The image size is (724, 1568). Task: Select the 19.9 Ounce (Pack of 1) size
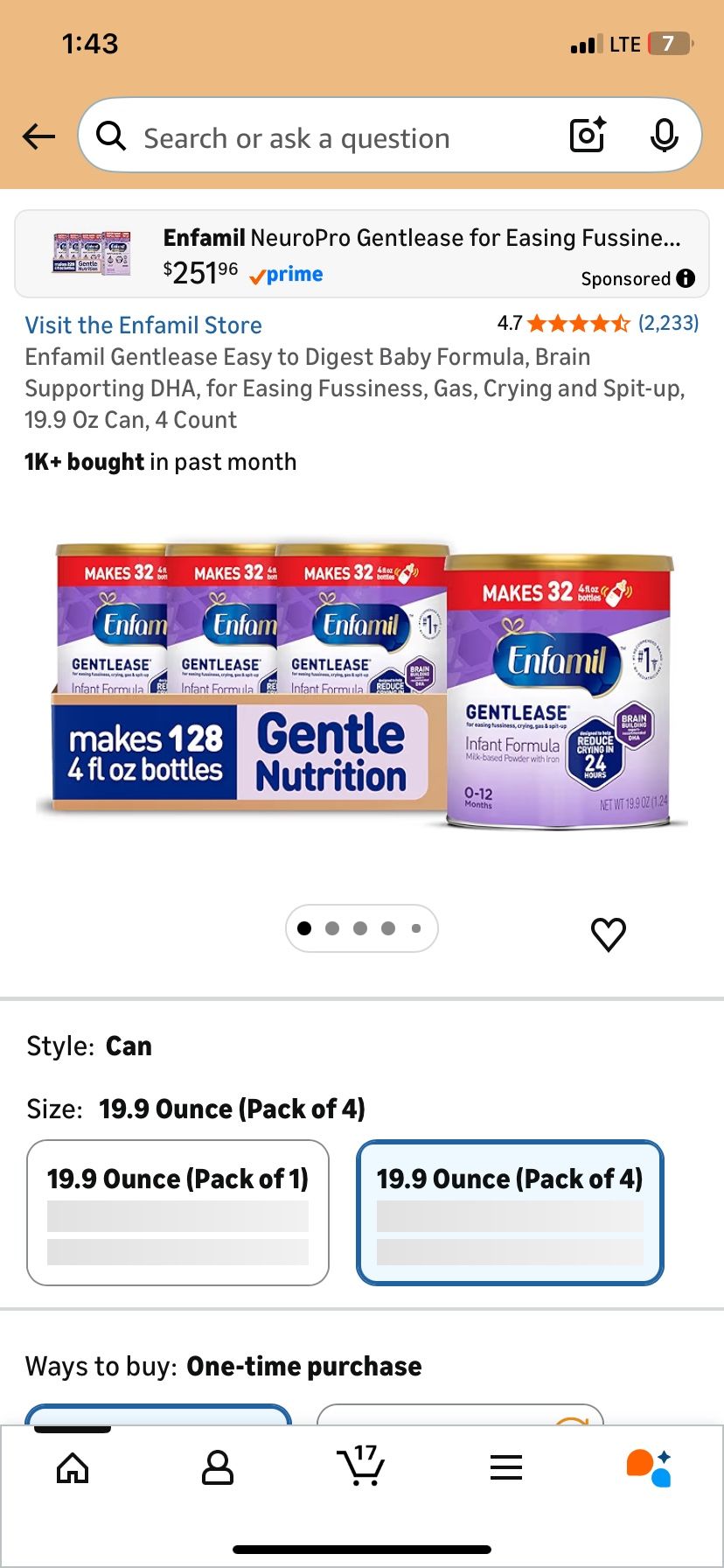tap(178, 1212)
